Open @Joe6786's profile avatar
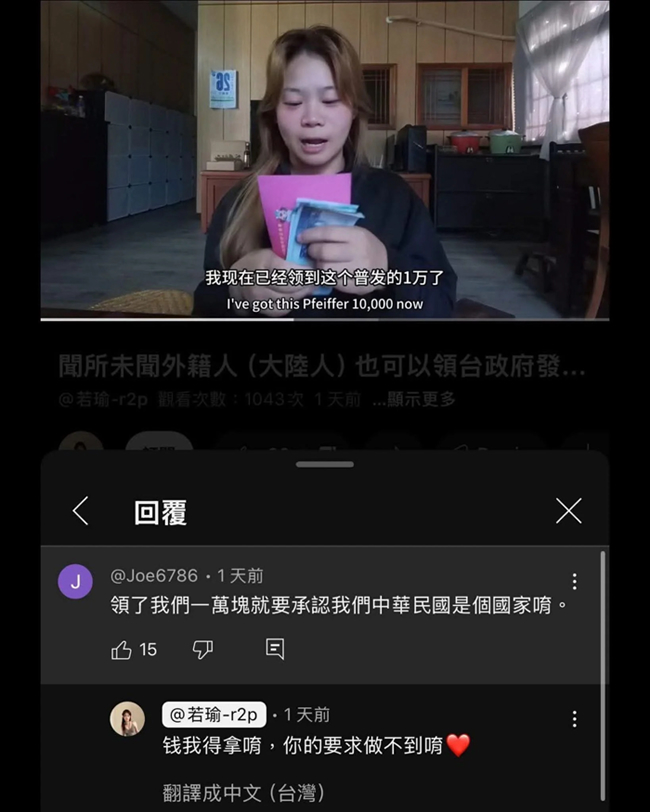 pyautogui.click(x=75, y=581)
